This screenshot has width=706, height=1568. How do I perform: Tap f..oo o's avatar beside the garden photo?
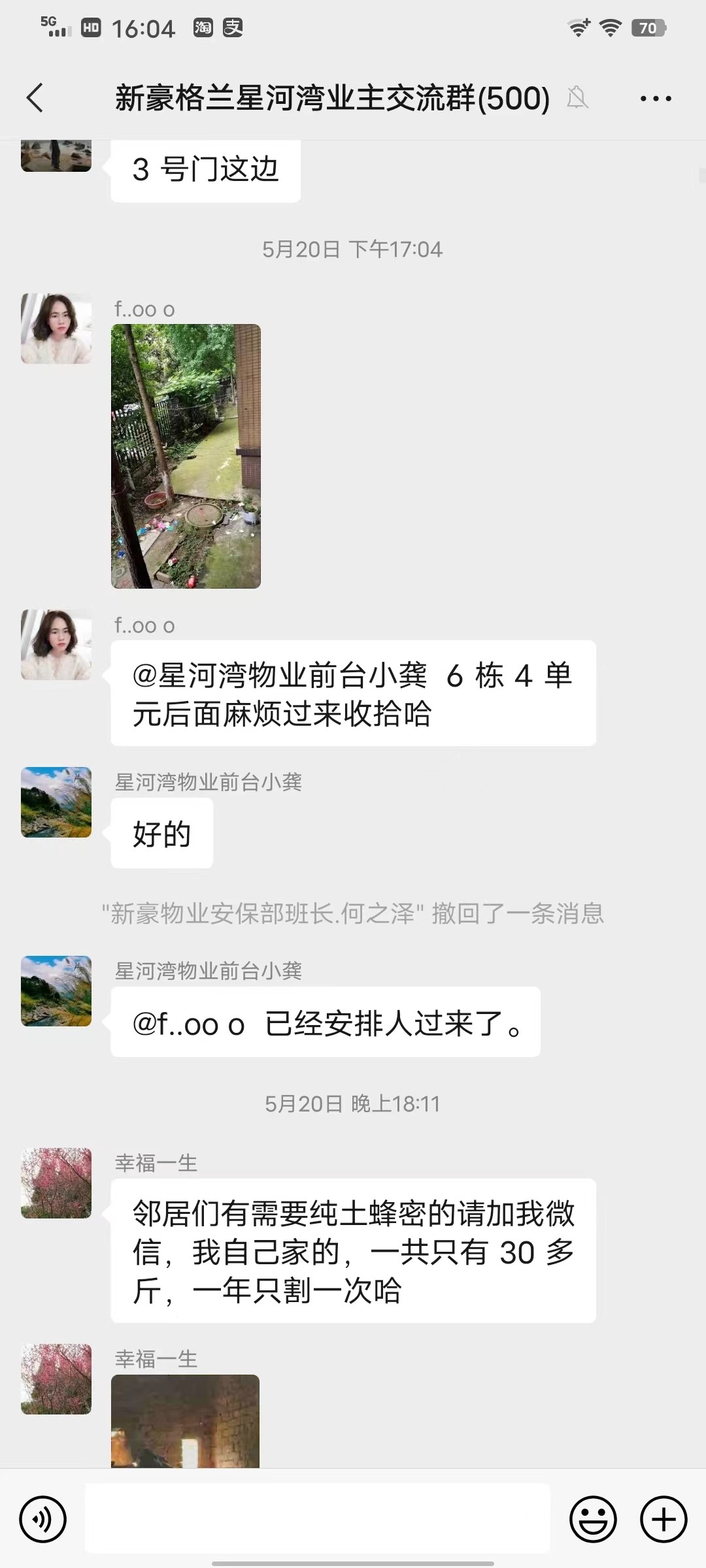pos(56,328)
